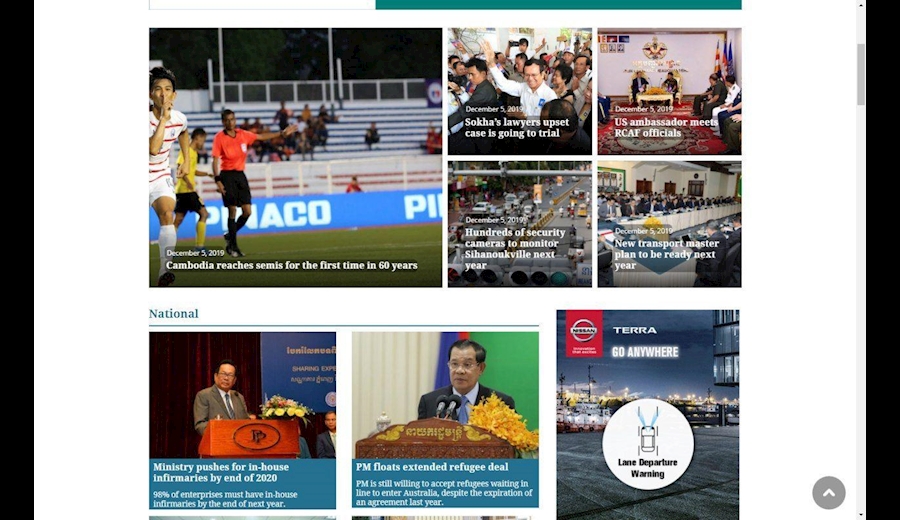This screenshot has height=520, width=900.
Task: Tap the back-to-top arrow button
Action: pyautogui.click(x=828, y=492)
